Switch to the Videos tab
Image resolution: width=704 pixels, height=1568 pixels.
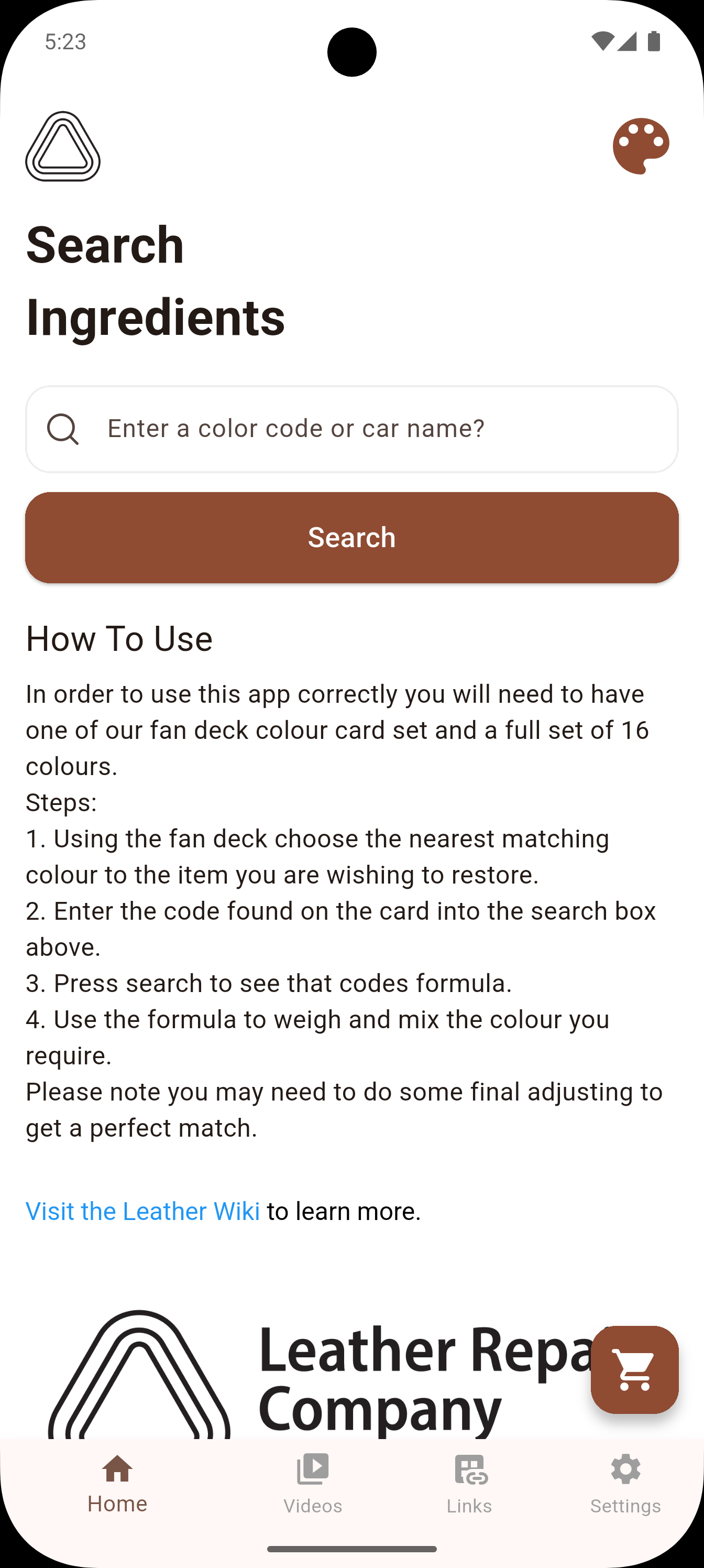(312, 1485)
